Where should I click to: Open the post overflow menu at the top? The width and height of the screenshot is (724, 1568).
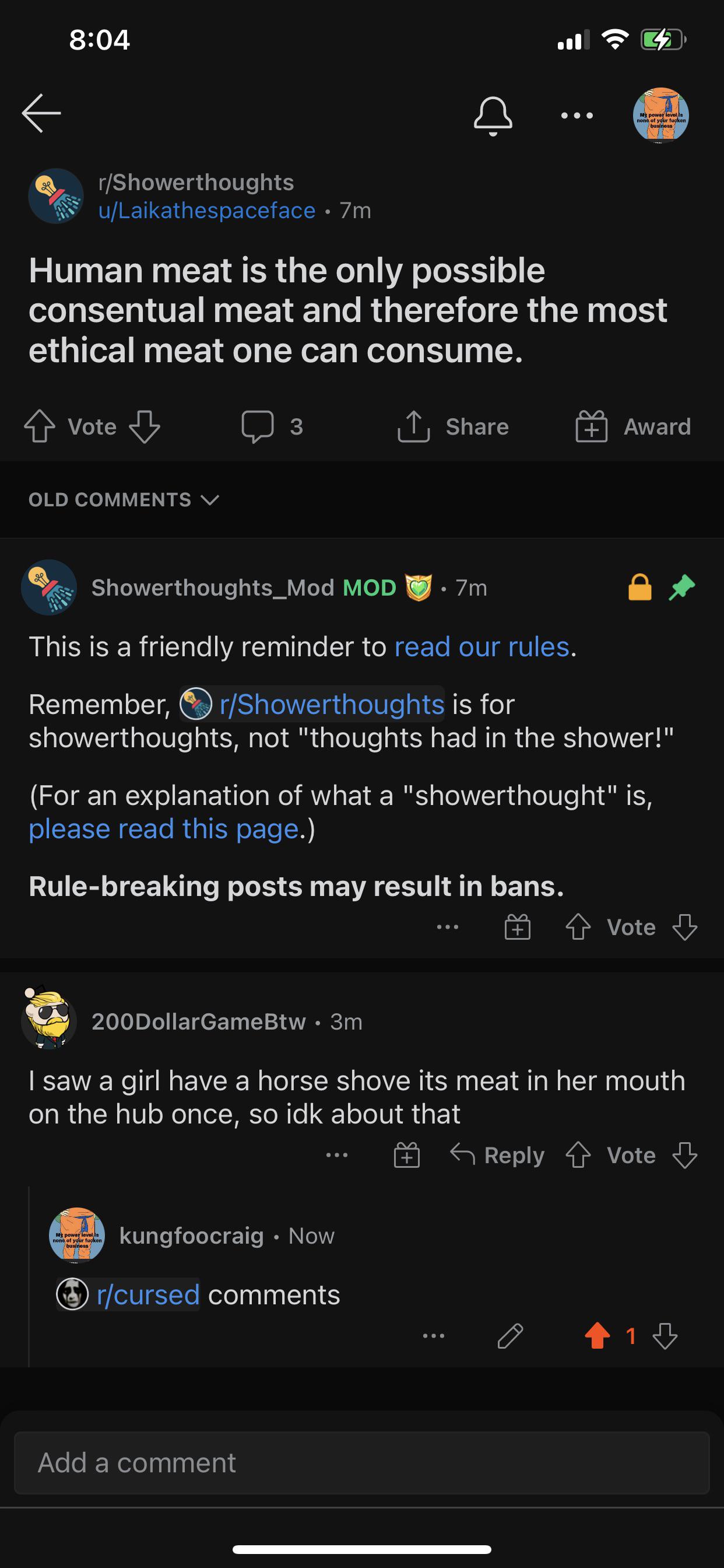pyautogui.click(x=576, y=115)
